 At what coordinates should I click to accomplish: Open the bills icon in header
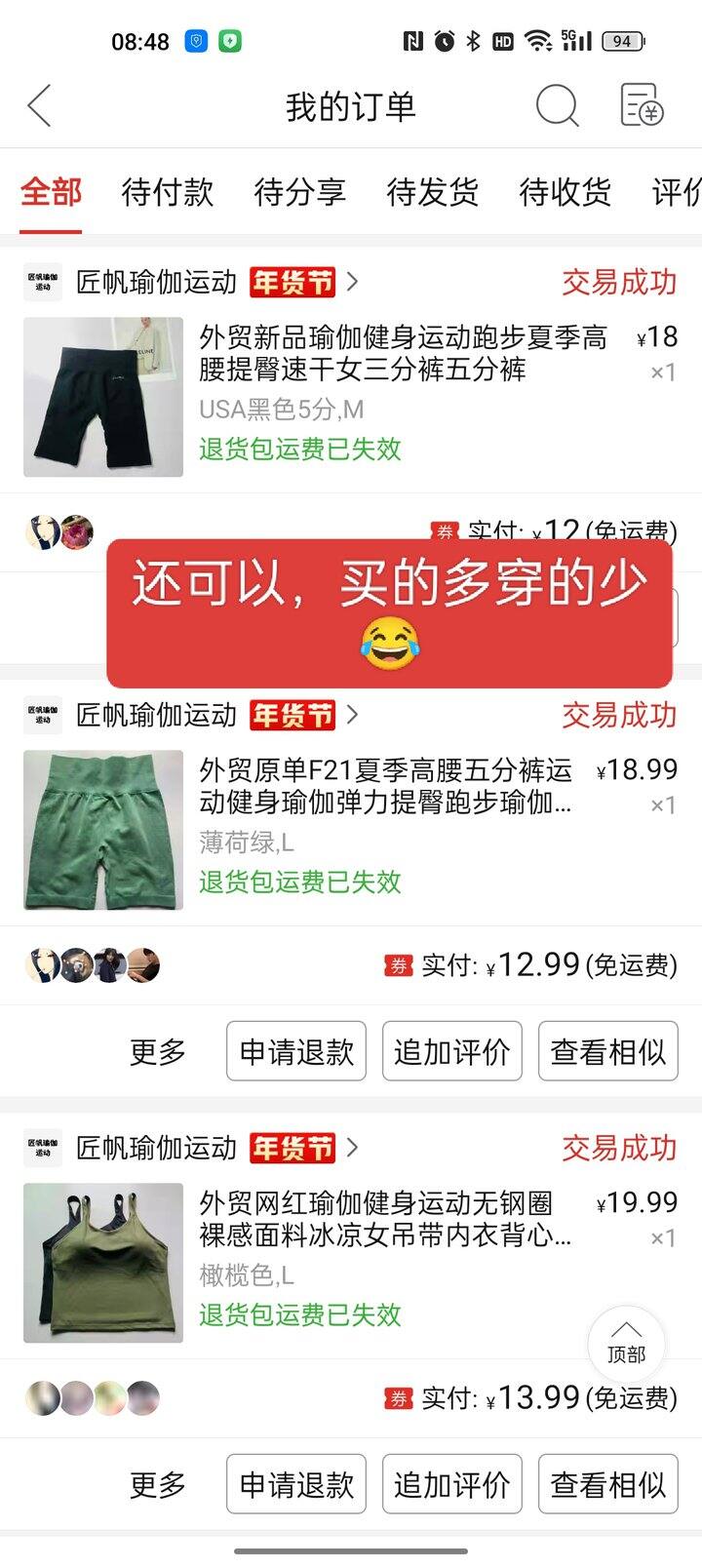pyautogui.click(x=642, y=105)
